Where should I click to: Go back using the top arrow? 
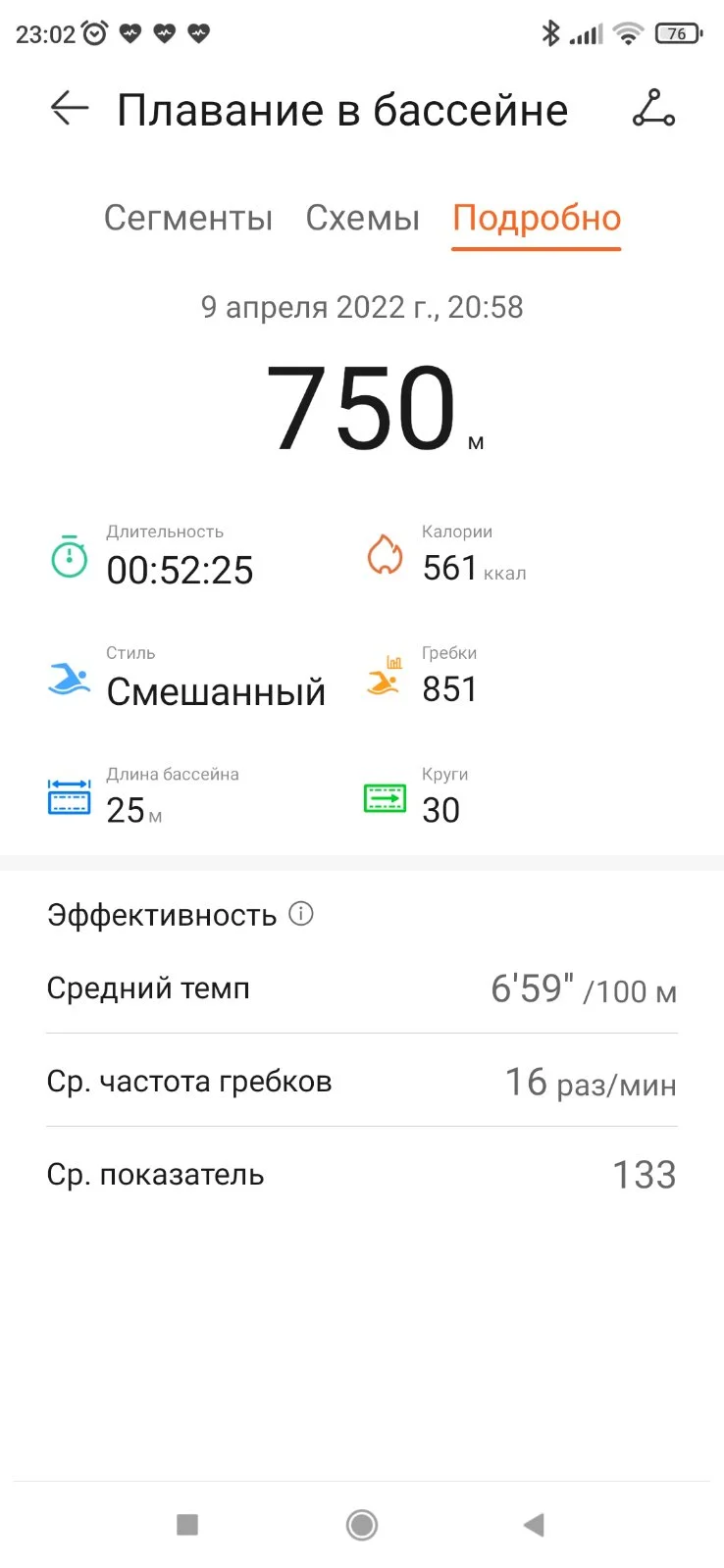pyautogui.click(x=70, y=109)
